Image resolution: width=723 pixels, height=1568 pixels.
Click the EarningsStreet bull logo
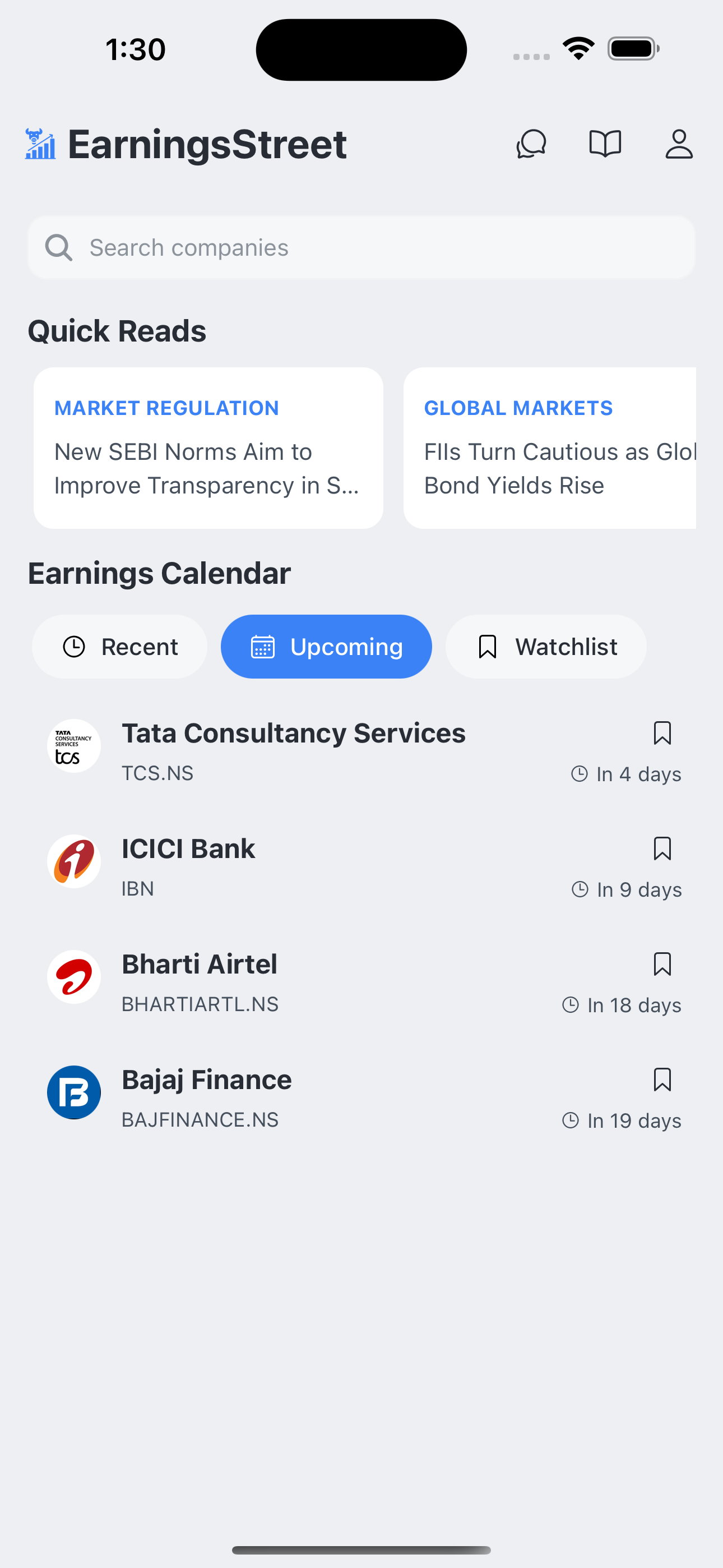pos(40,144)
